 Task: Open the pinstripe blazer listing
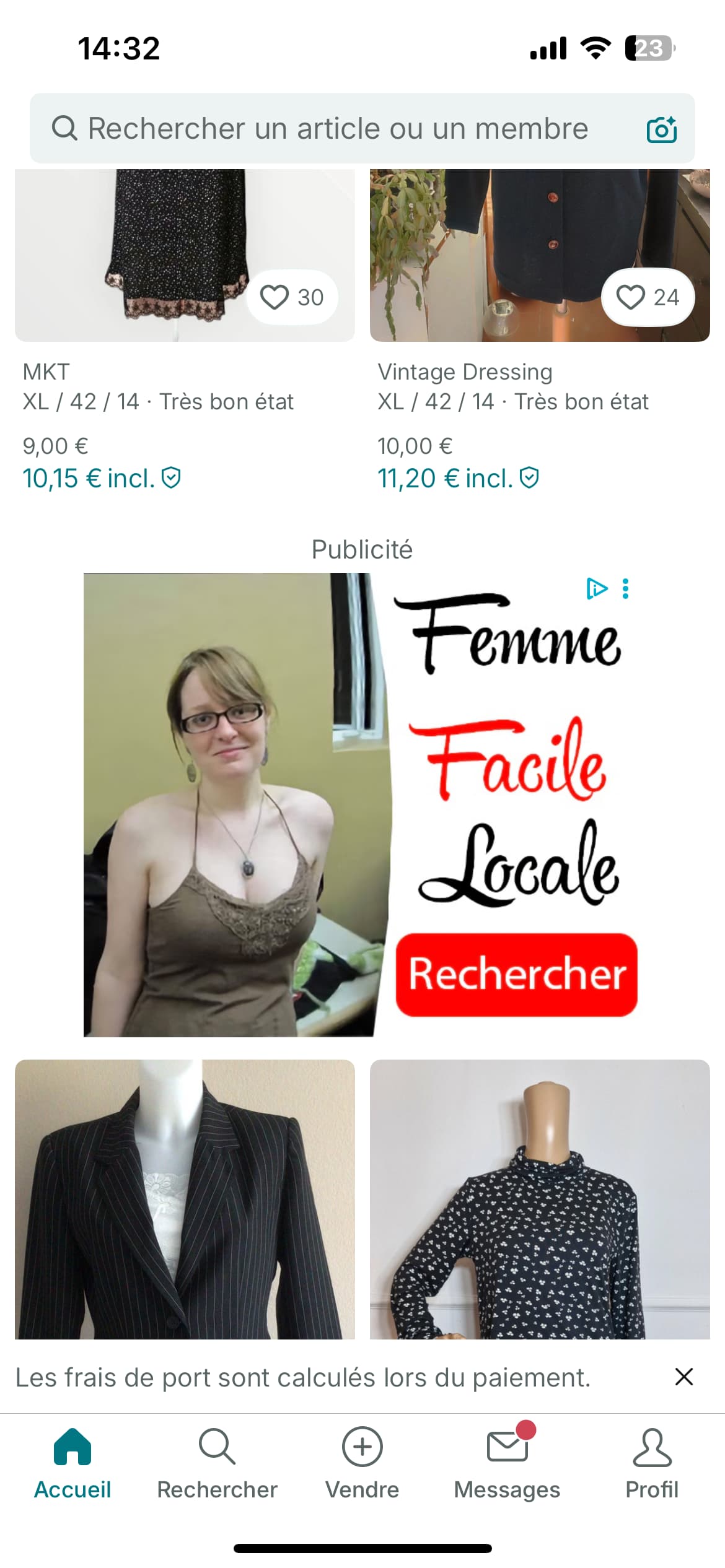185,1199
